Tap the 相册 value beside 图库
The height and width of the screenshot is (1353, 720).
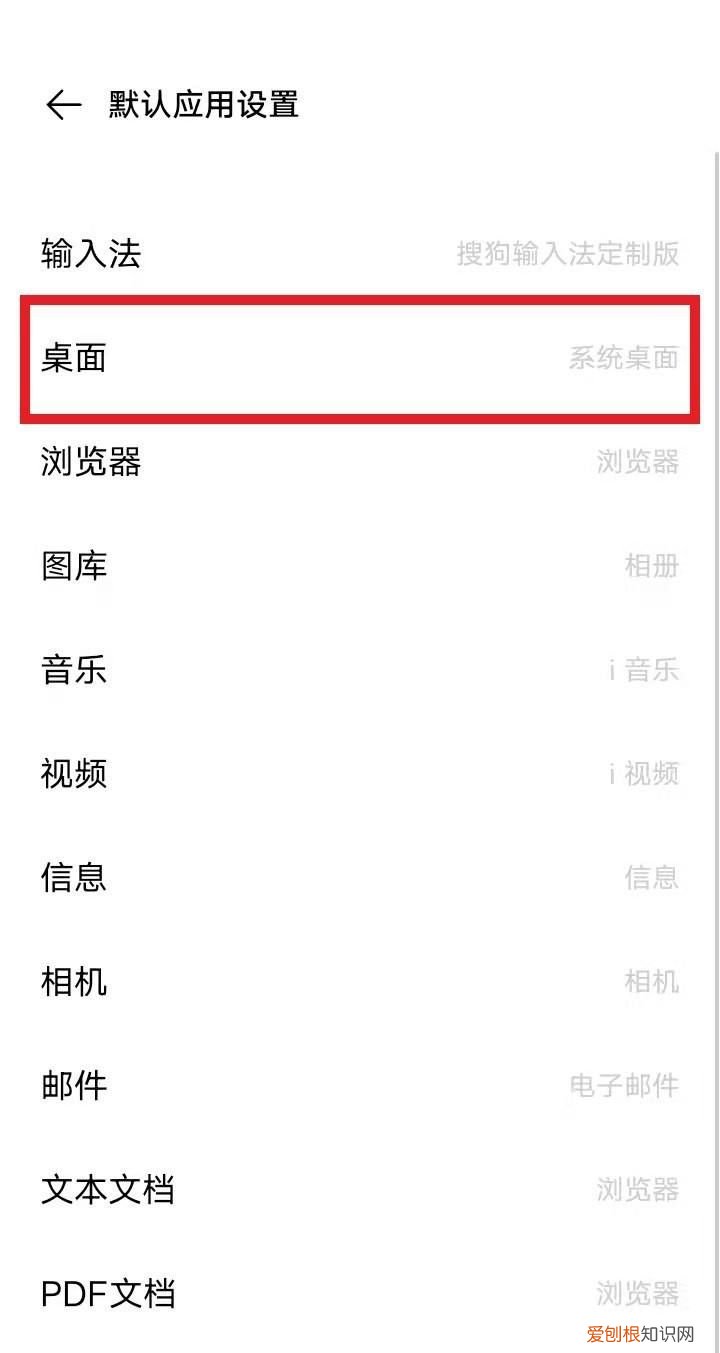coord(651,567)
